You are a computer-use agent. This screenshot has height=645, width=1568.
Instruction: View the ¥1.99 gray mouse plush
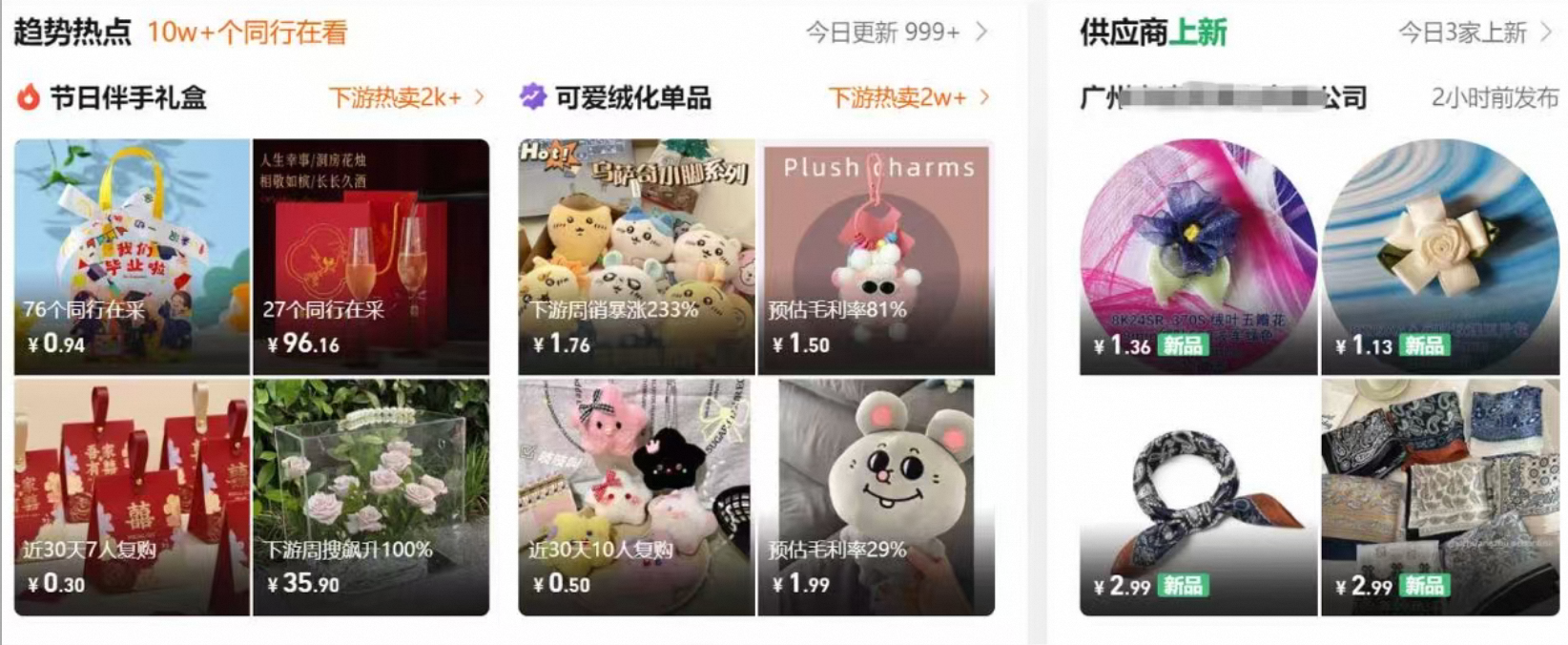point(876,496)
